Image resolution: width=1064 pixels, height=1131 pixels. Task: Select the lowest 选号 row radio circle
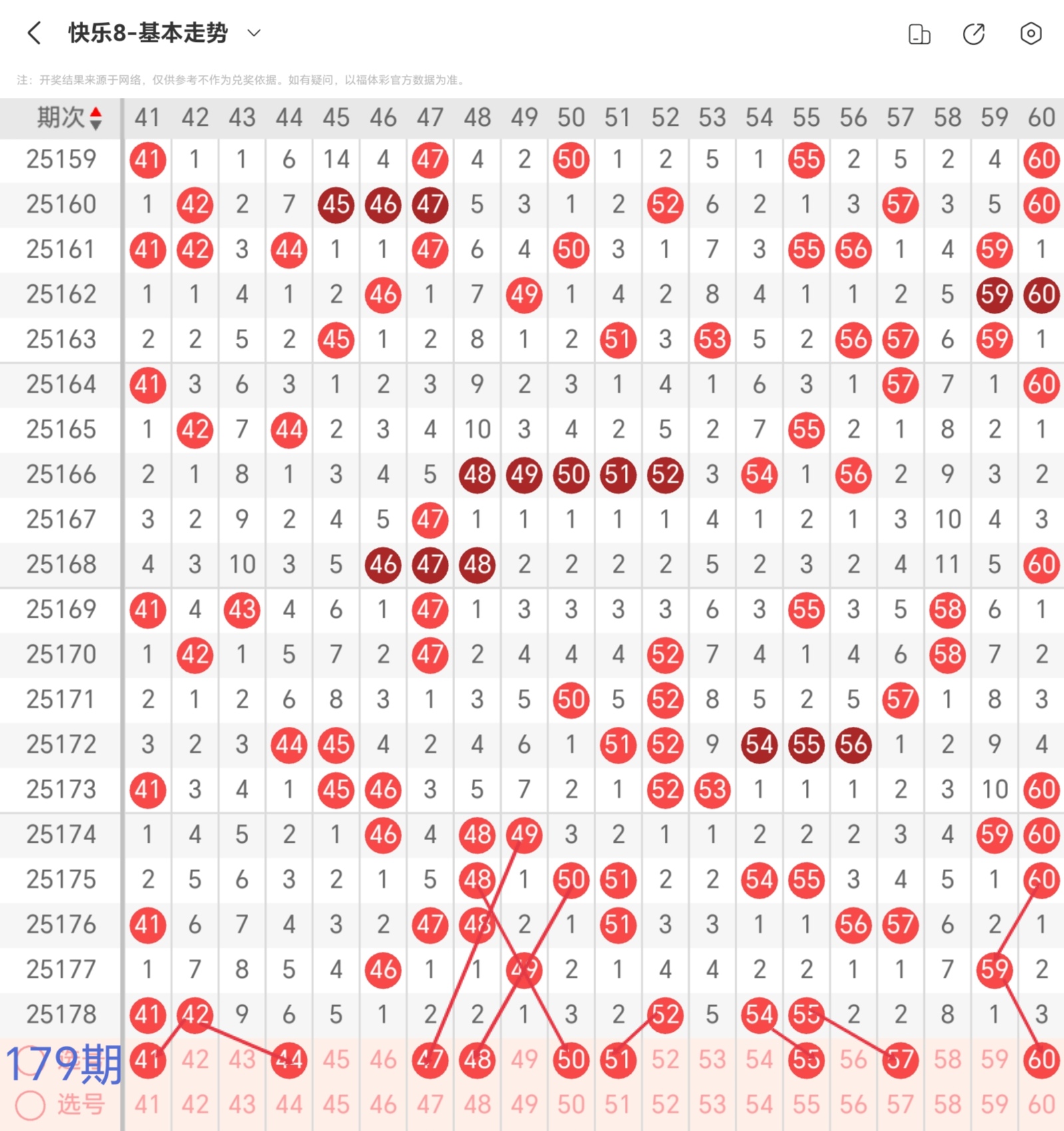pyautogui.click(x=31, y=1104)
